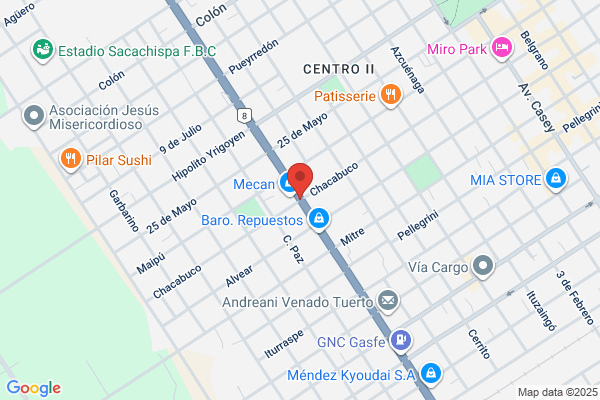Open the Patisserie restaurant marker
Screen dimensions: 600x400
(x=390, y=95)
